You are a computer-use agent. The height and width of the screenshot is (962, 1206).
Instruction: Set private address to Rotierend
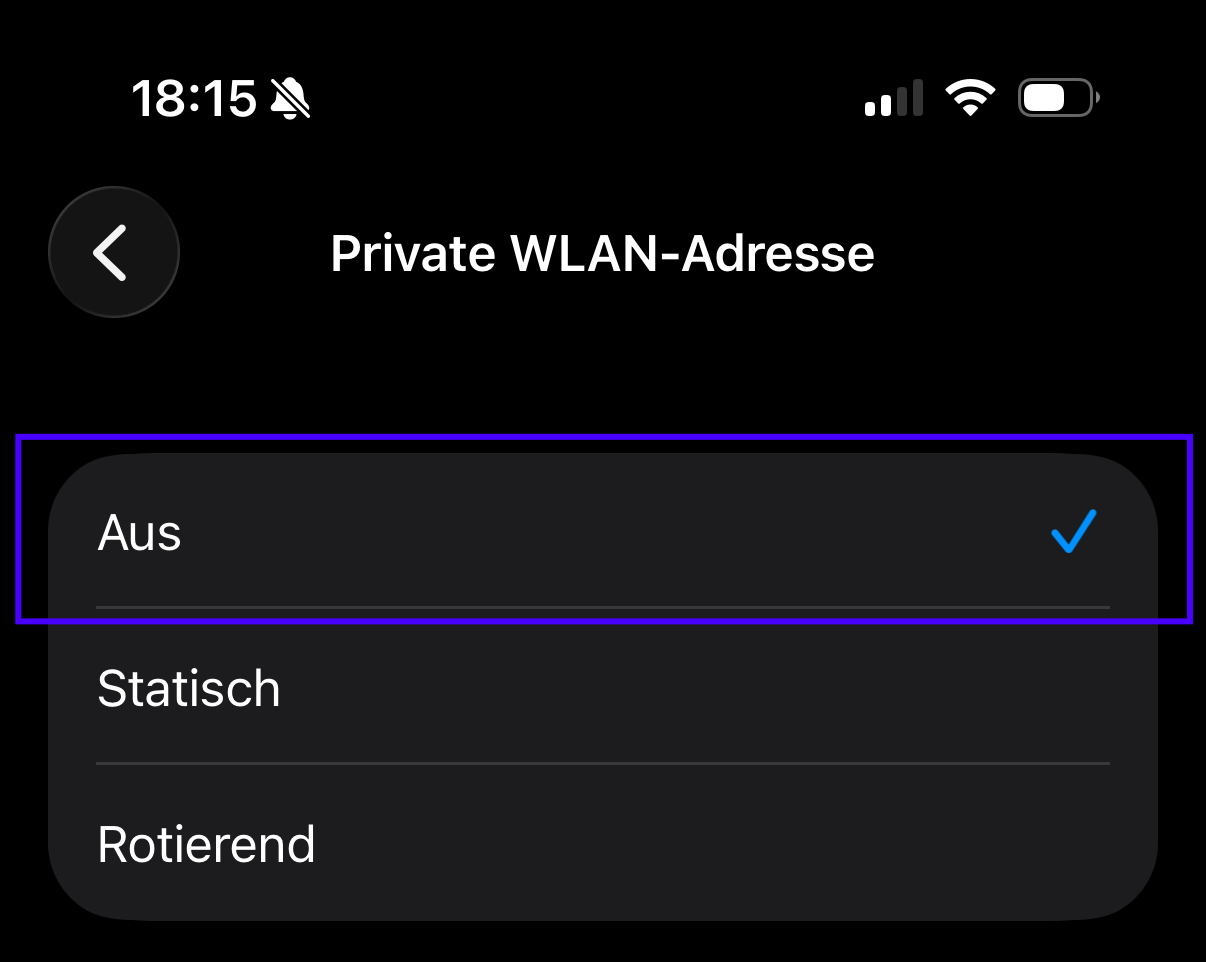(x=603, y=842)
